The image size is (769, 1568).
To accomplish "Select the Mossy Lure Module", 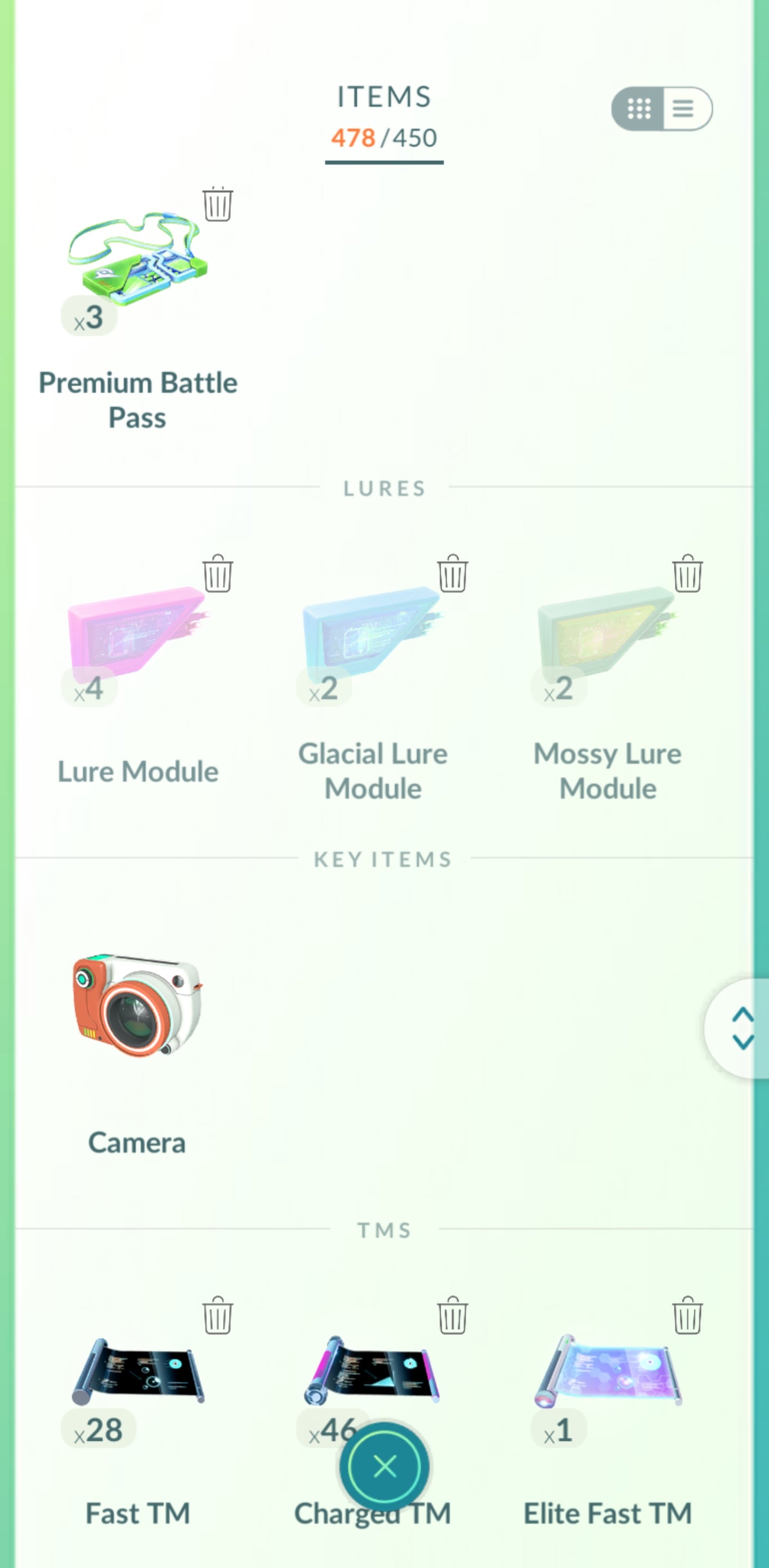I will [x=607, y=633].
